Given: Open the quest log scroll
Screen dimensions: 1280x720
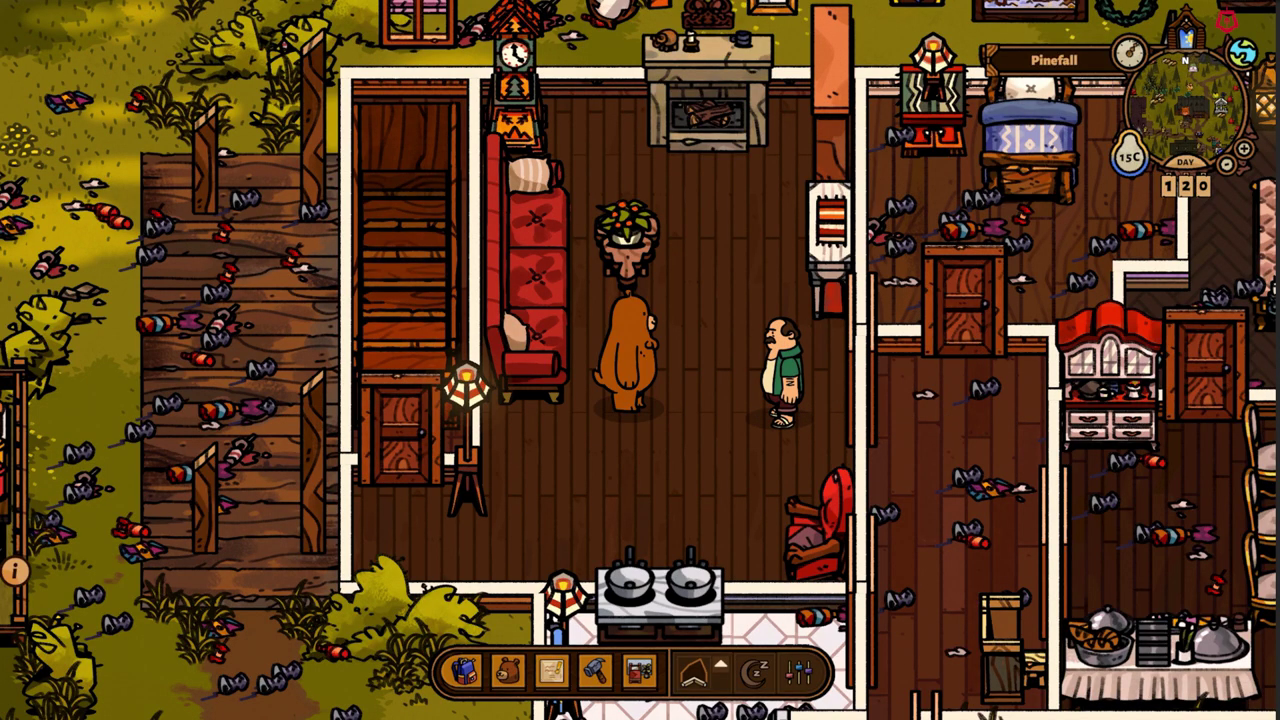Looking at the screenshot, I should click(552, 671).
